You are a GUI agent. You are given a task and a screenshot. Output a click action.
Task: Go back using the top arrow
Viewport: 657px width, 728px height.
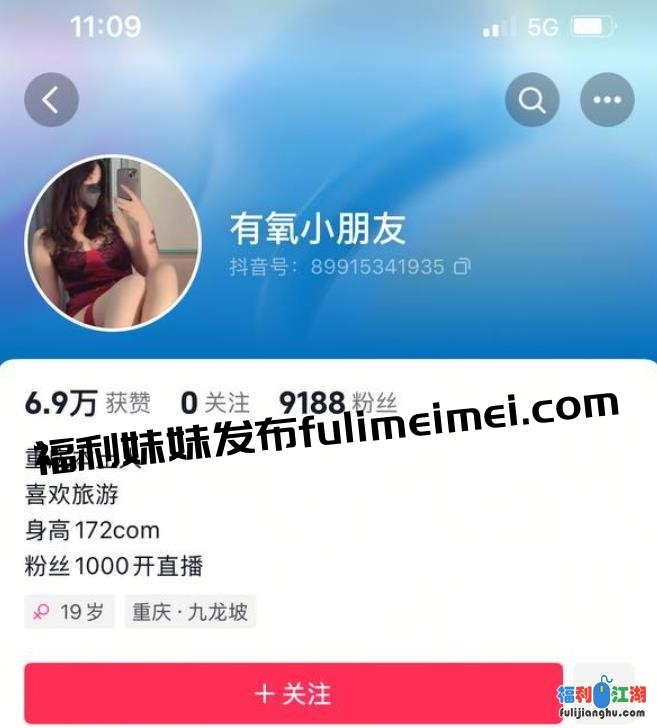pos(51,100)
